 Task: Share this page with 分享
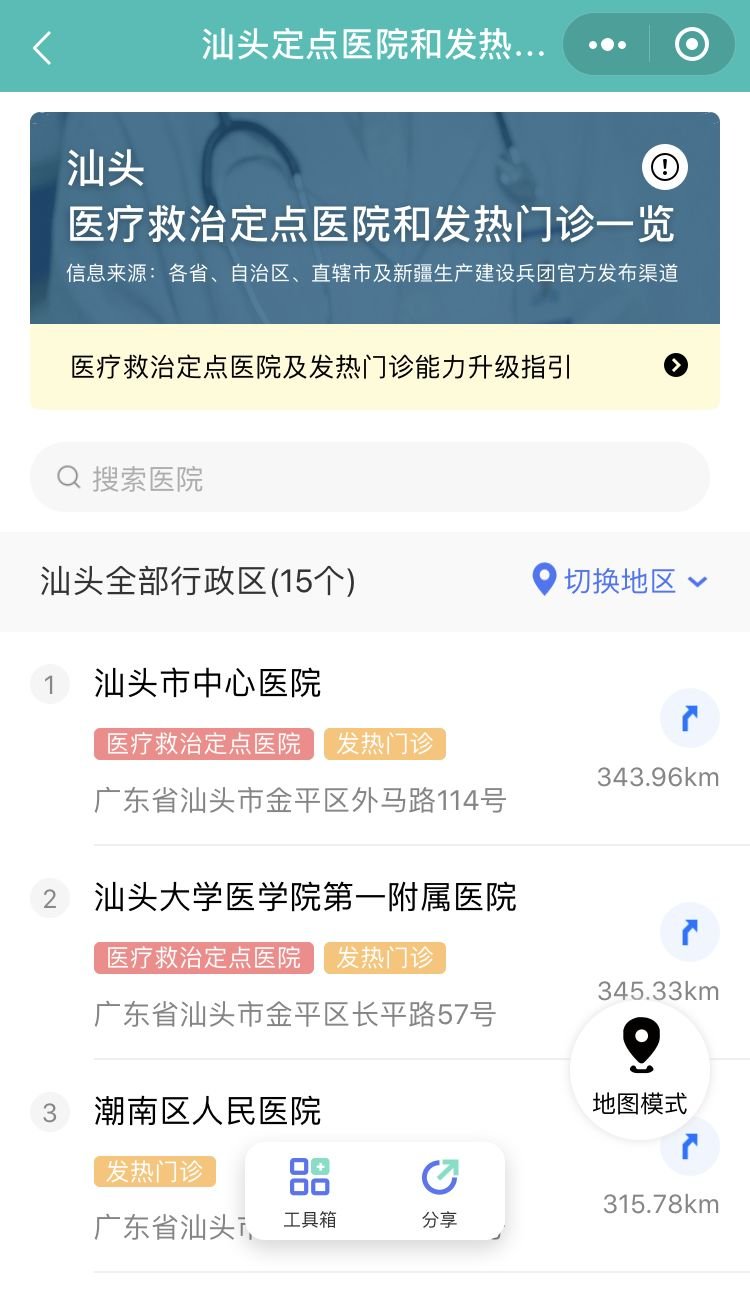[x=439, y=1191]
